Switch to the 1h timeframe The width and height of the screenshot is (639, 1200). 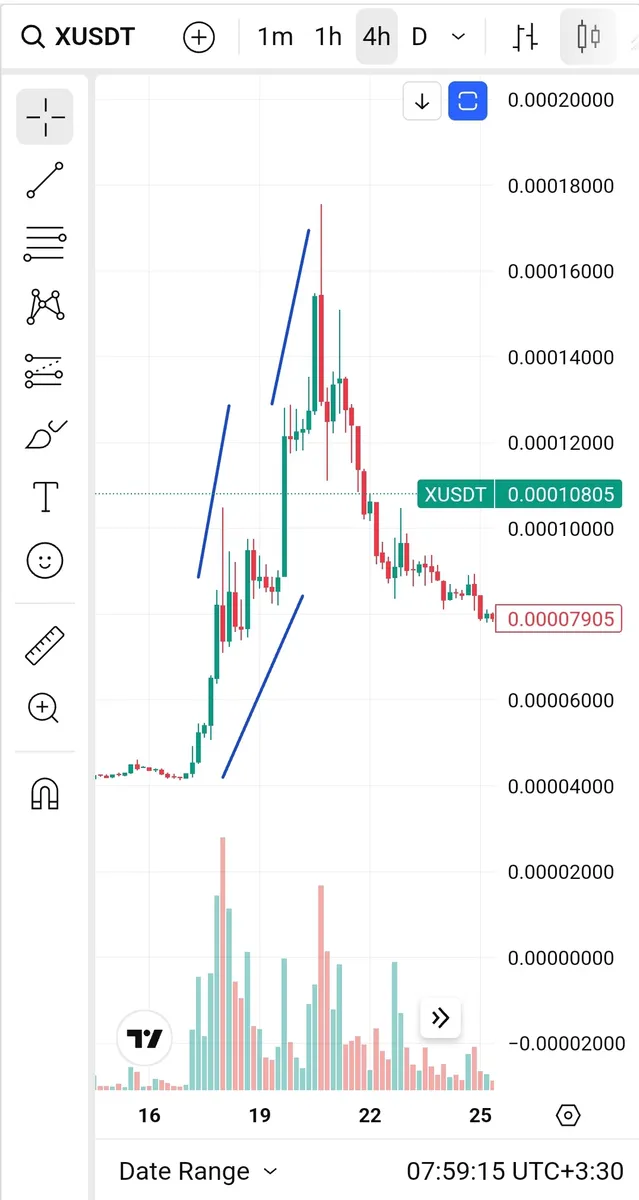(x=328, y=37)
